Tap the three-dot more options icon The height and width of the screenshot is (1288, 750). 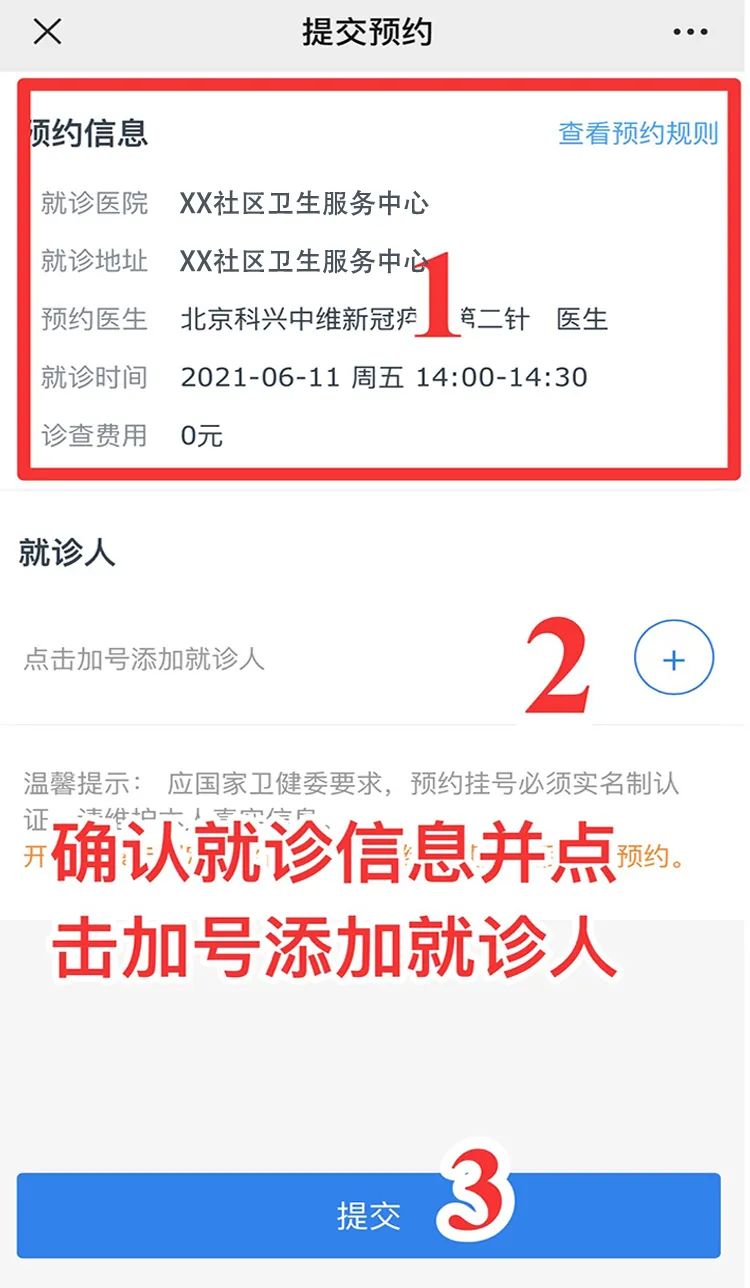pyautogui.click(x=692, y=32)
